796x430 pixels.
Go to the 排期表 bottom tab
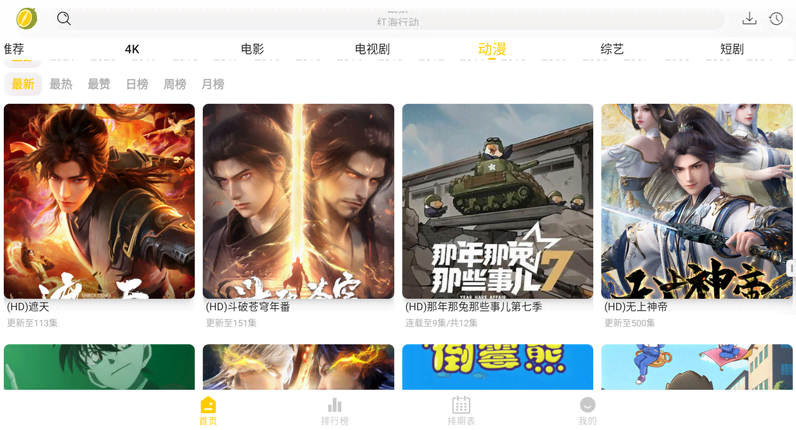click(x=461, y=410)
